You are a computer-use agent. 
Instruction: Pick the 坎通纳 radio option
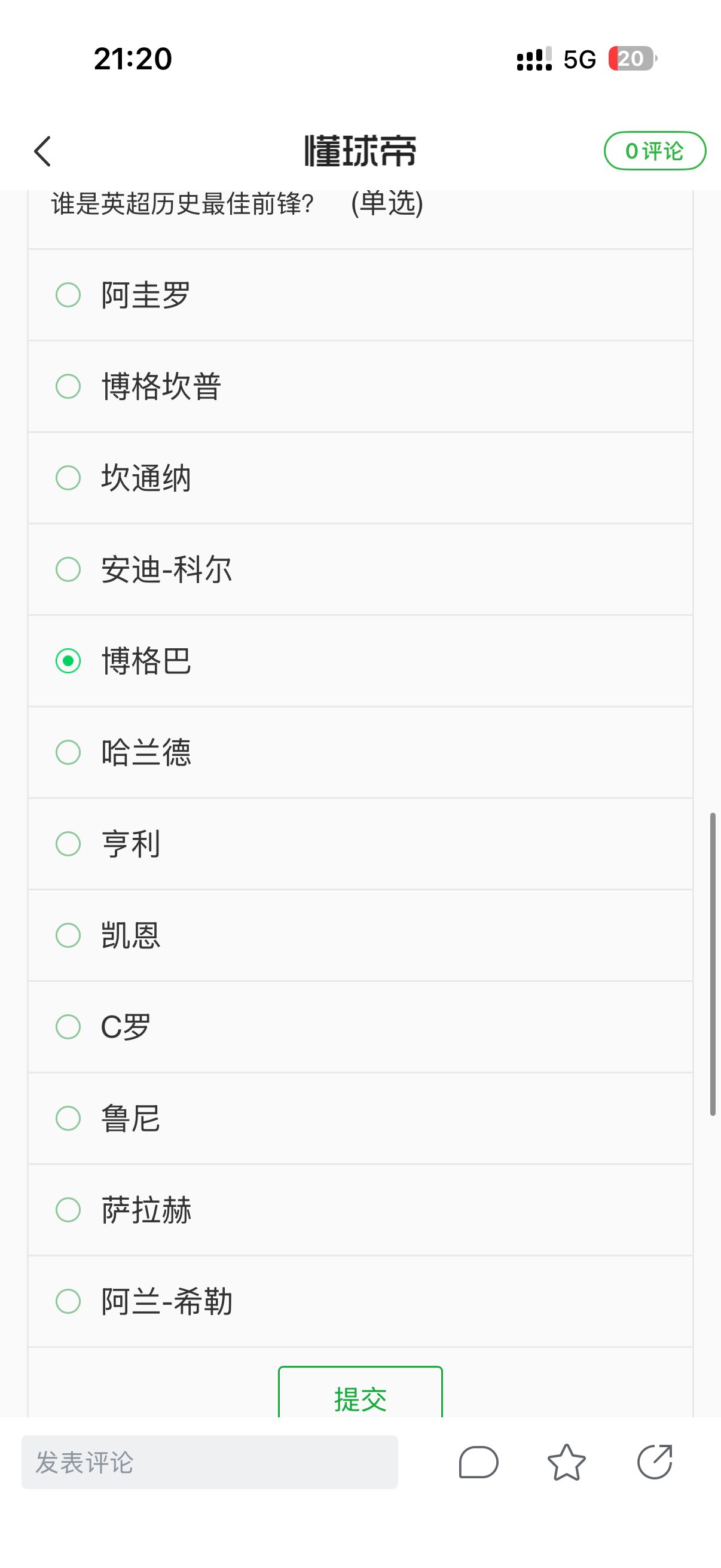tap(68, 478)
